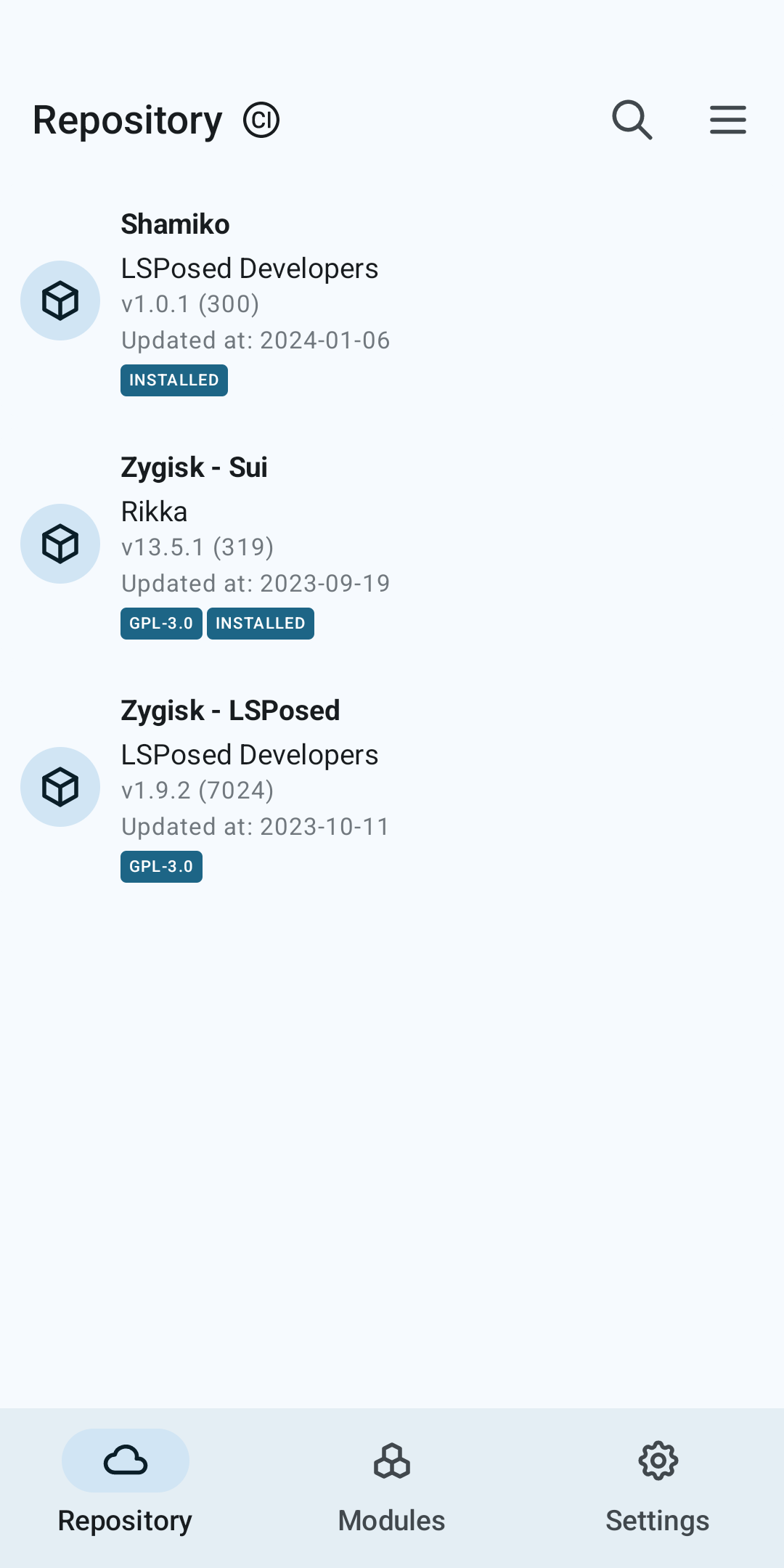Select the Repository tab
The image size is (784, 1568).
pyautogui.click(x=125, y=1488)
